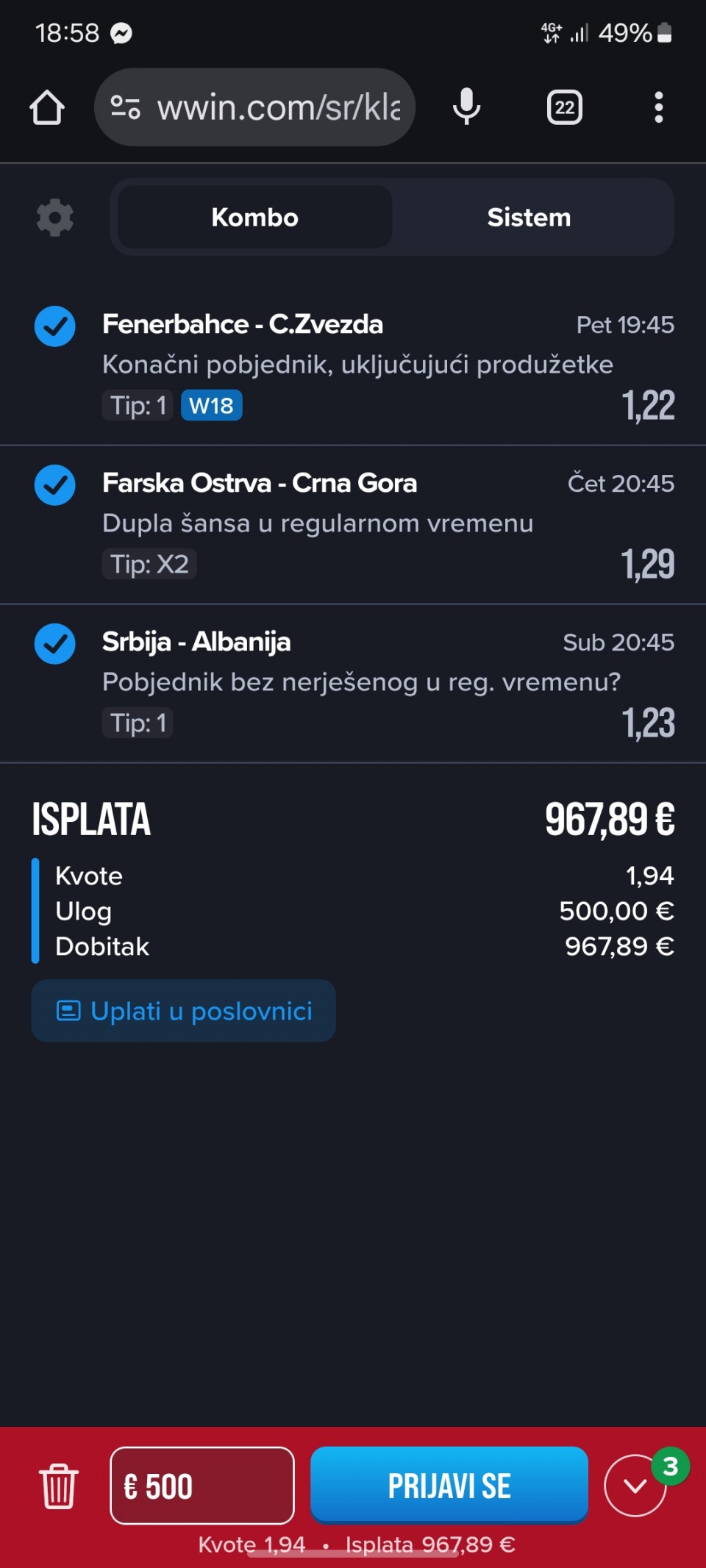Switch to the Sistem tab
This screenshot has width=706, height=1568.
coord(529,218)
